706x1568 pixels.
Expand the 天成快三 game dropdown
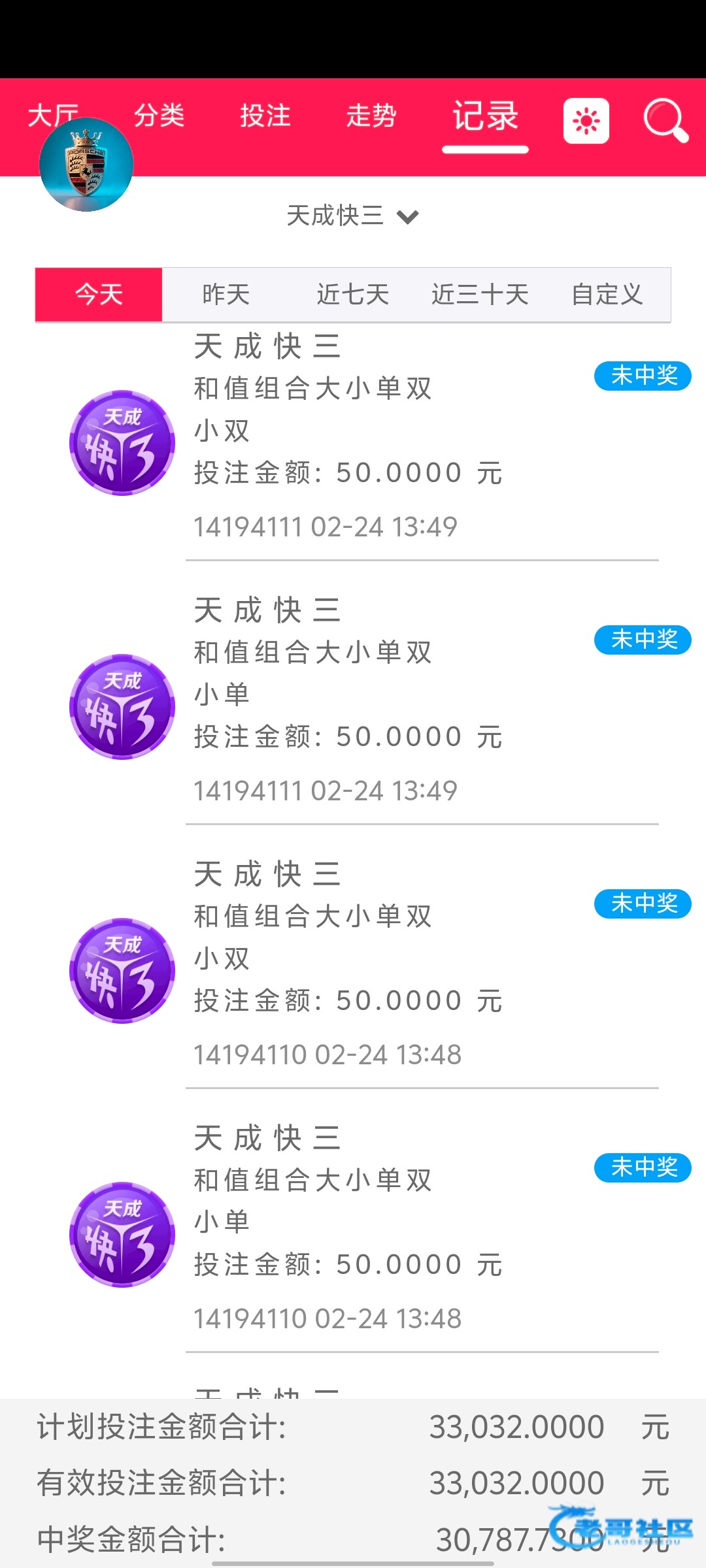[353, 216]
